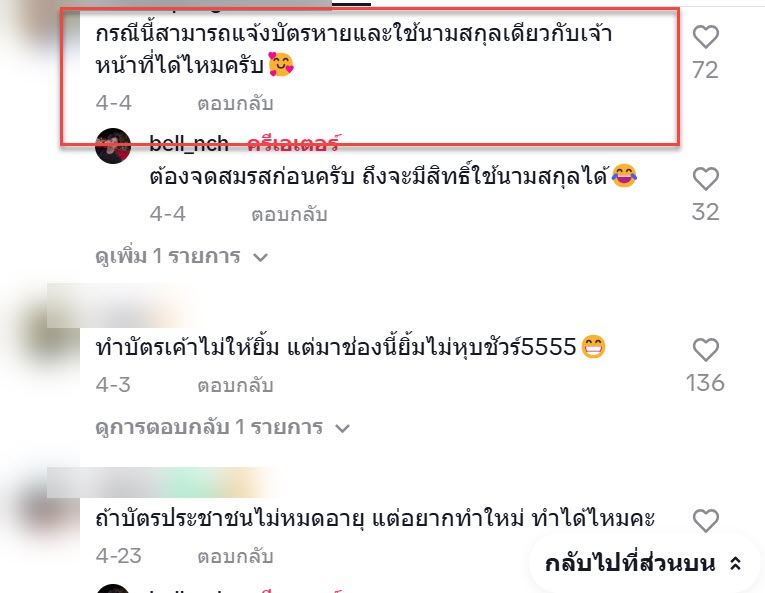
Task: Like bell_nch's reply about registering marriage
Action: click(x=706, y=180)
